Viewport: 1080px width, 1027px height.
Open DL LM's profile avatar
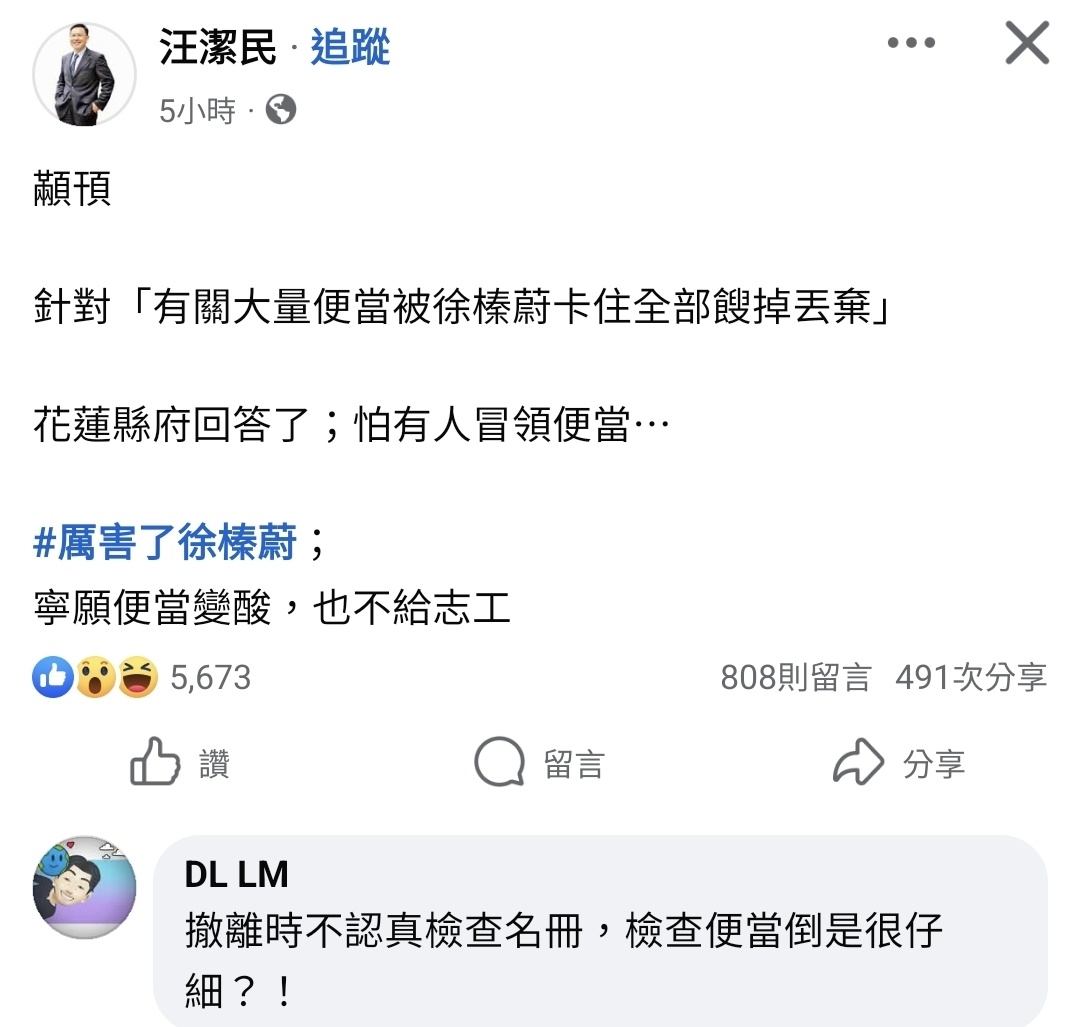pos(84,887)
